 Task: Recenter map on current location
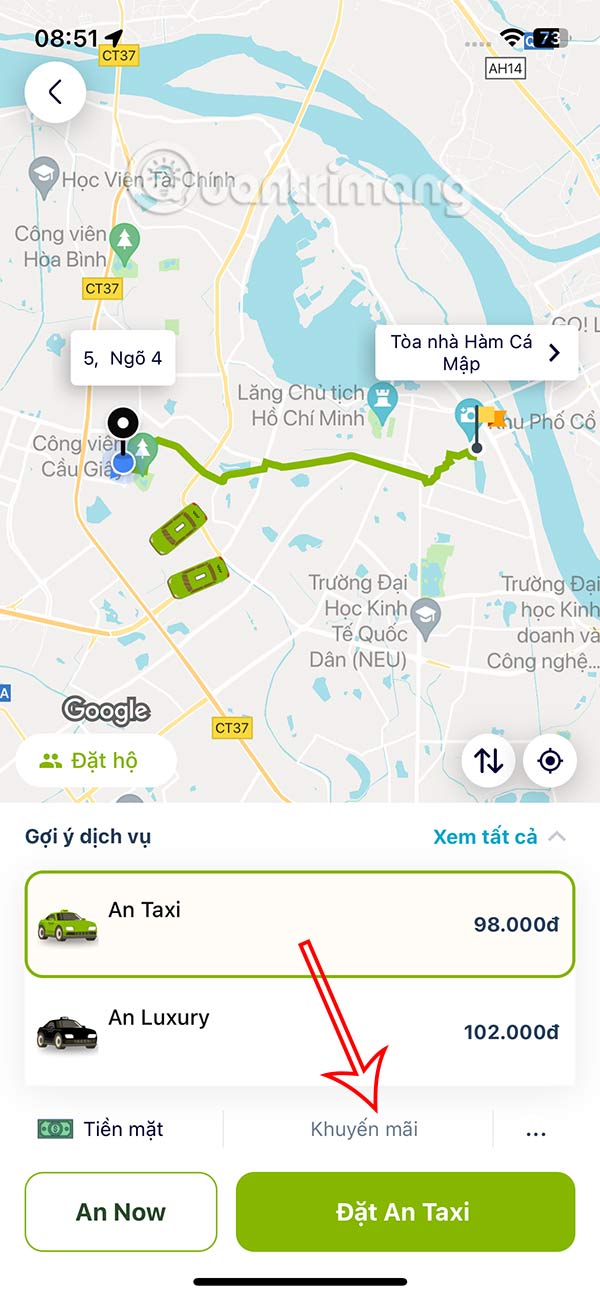[549, 761]
